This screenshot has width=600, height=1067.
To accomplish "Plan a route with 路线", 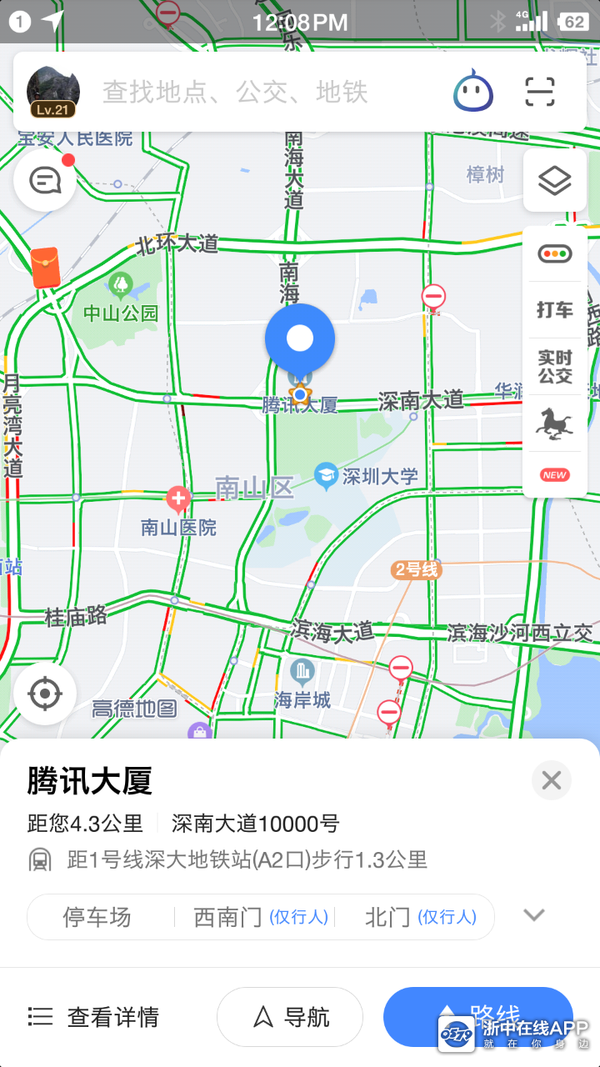I will coord(478,1015).
